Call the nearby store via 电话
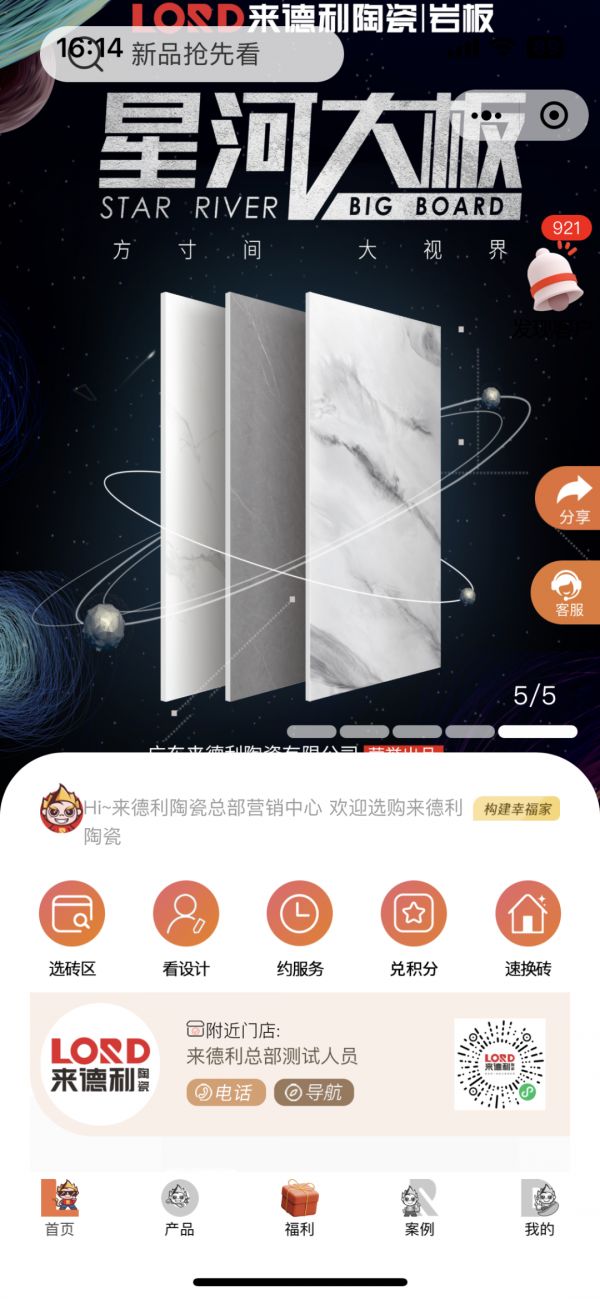This screenshot has width=600, height=1299. (x=225, y=1093)
